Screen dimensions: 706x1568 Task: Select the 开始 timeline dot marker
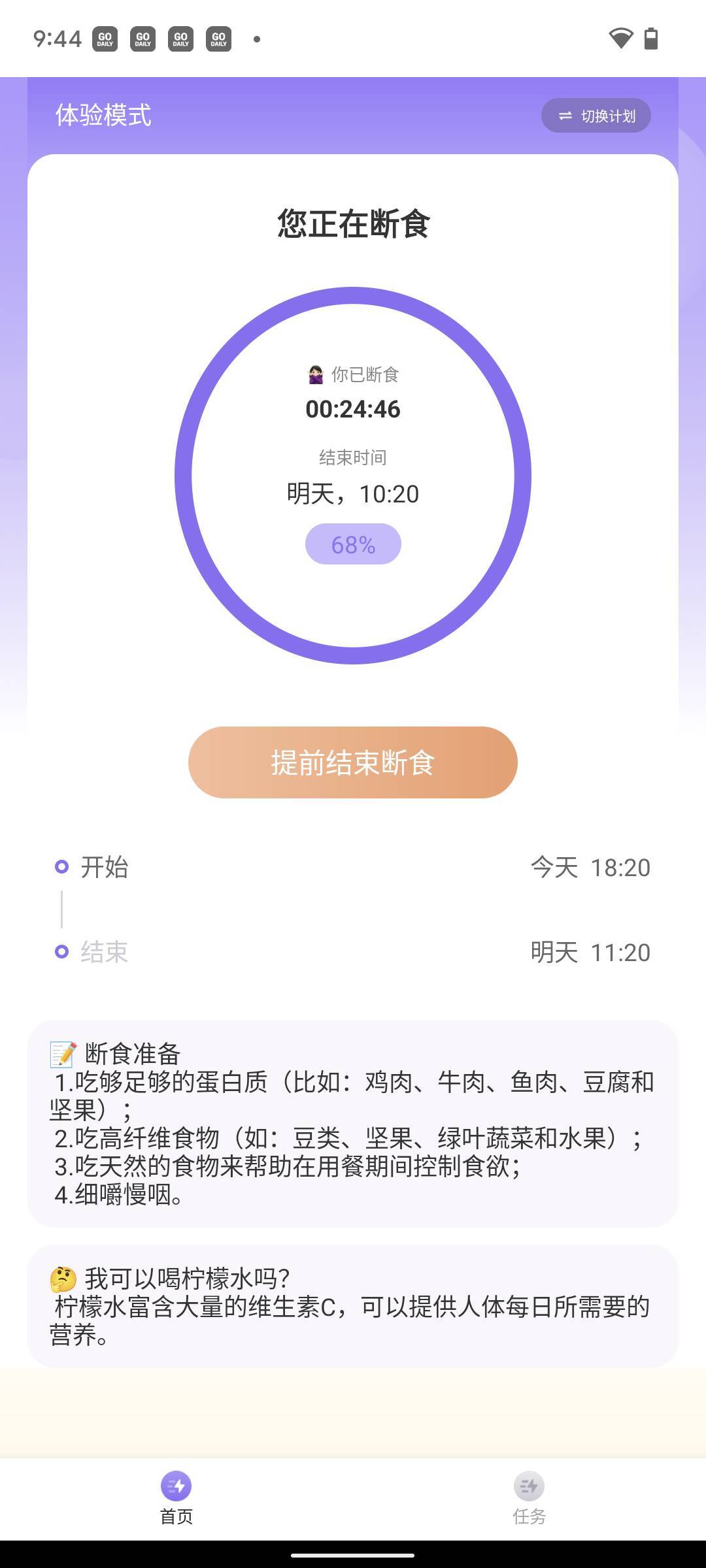(61, 867)
